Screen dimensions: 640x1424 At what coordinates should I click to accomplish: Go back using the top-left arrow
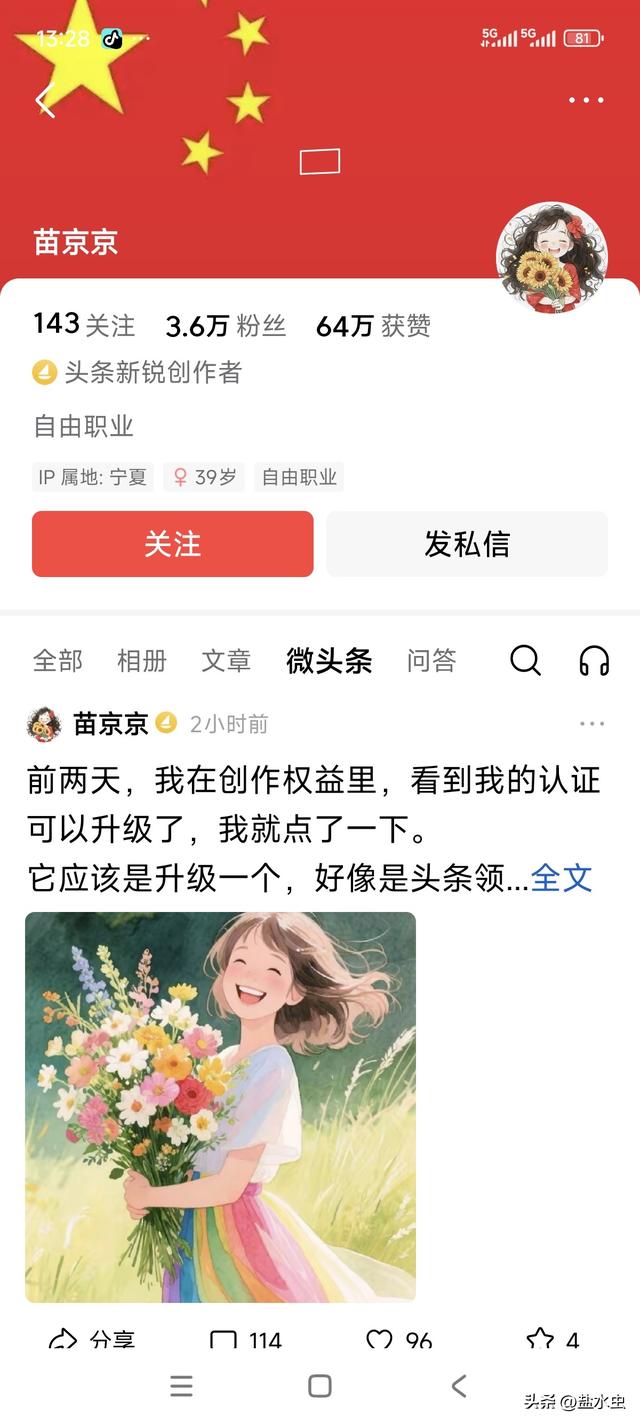tap(44, 101)
